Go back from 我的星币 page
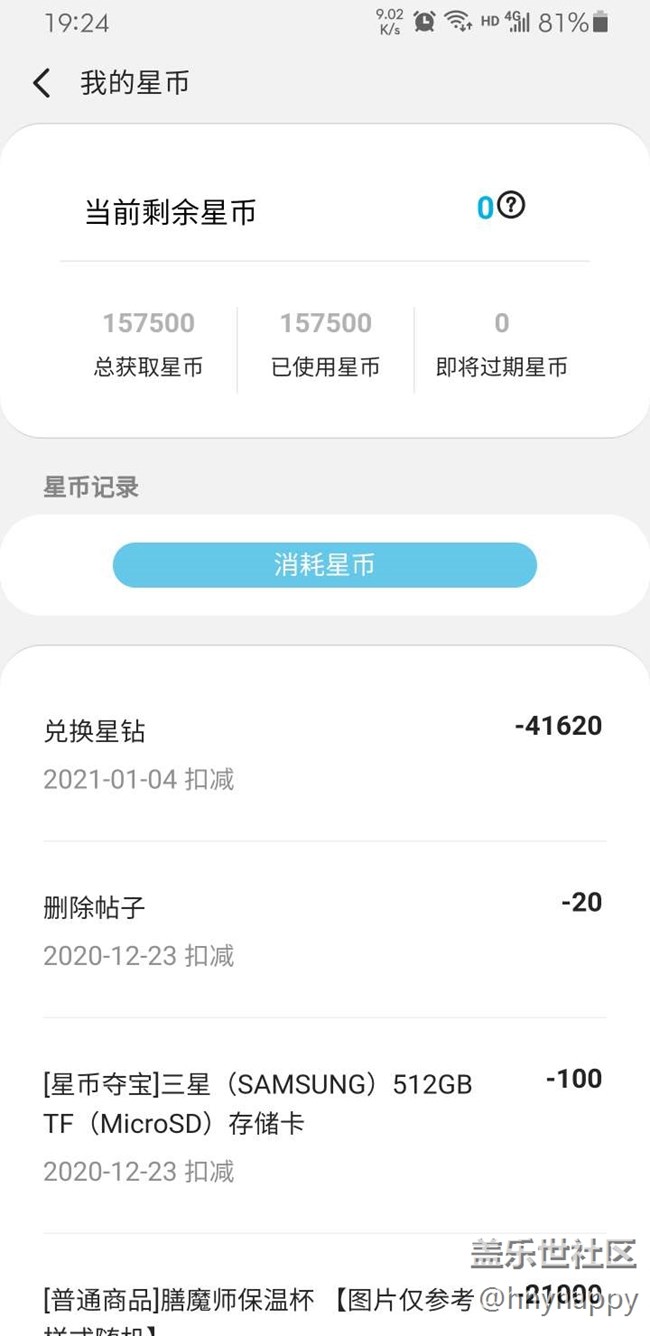 (41, 83)
